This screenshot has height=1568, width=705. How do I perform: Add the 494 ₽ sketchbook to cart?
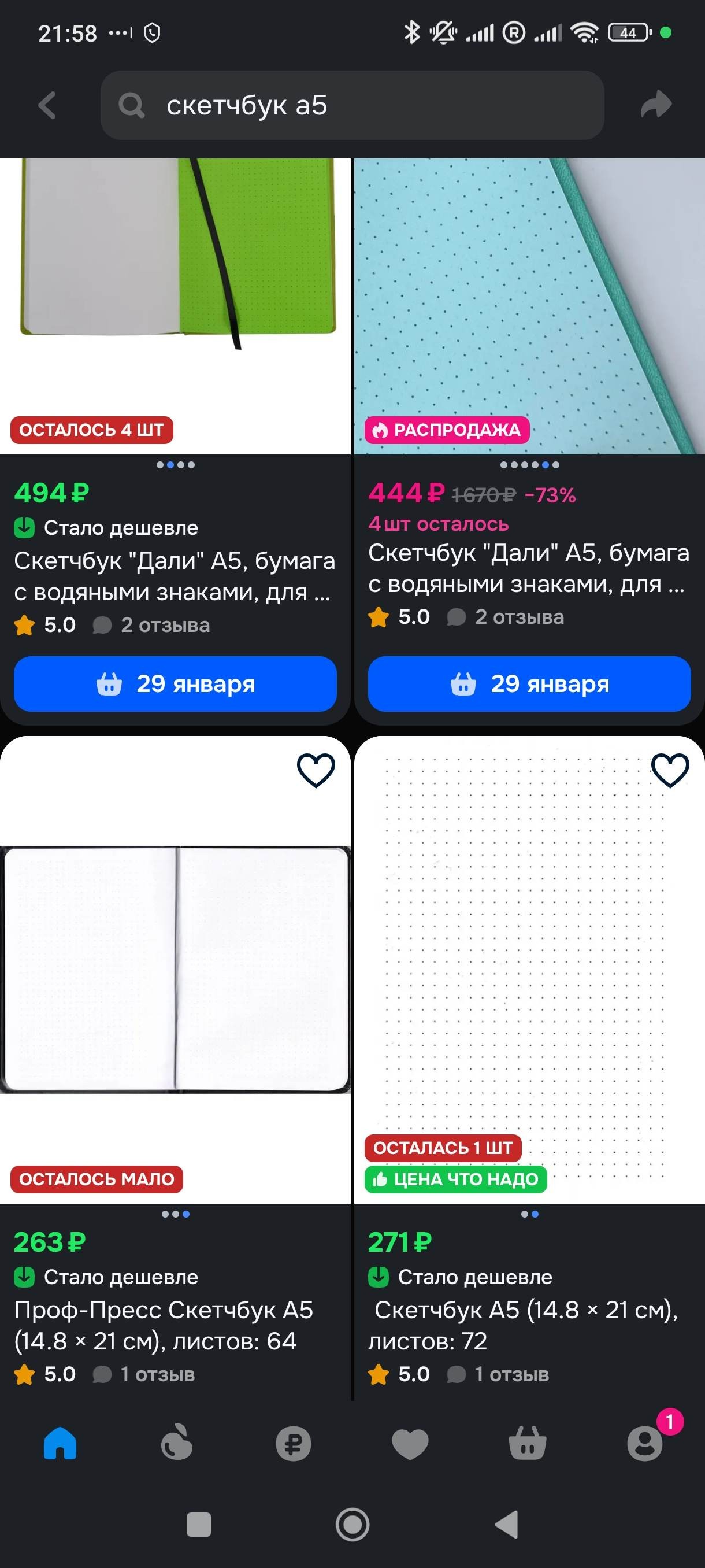pyautogui.click(x=175, y=683)
